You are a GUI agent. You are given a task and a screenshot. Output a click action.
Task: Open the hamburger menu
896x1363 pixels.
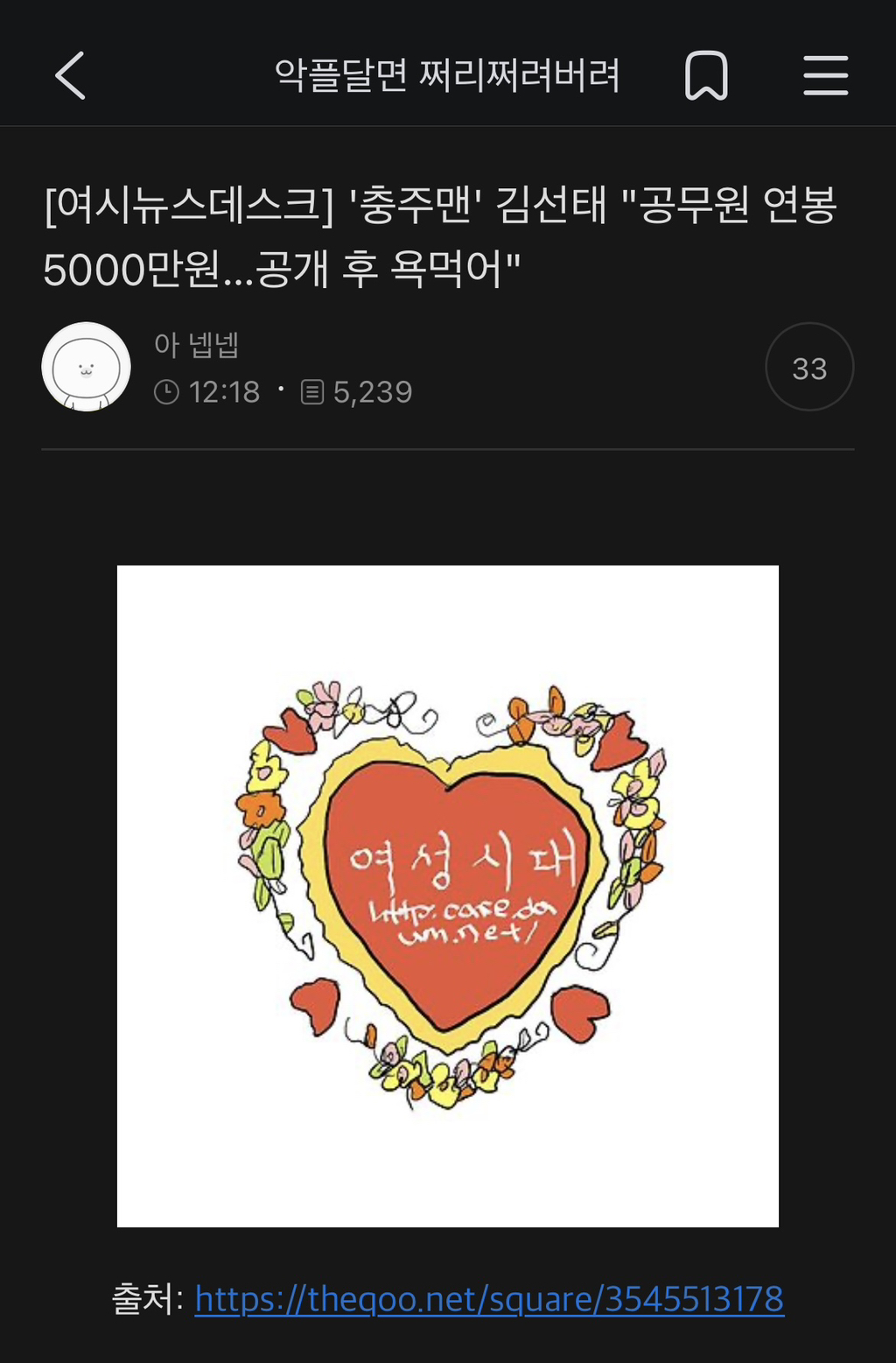(825, 75)
